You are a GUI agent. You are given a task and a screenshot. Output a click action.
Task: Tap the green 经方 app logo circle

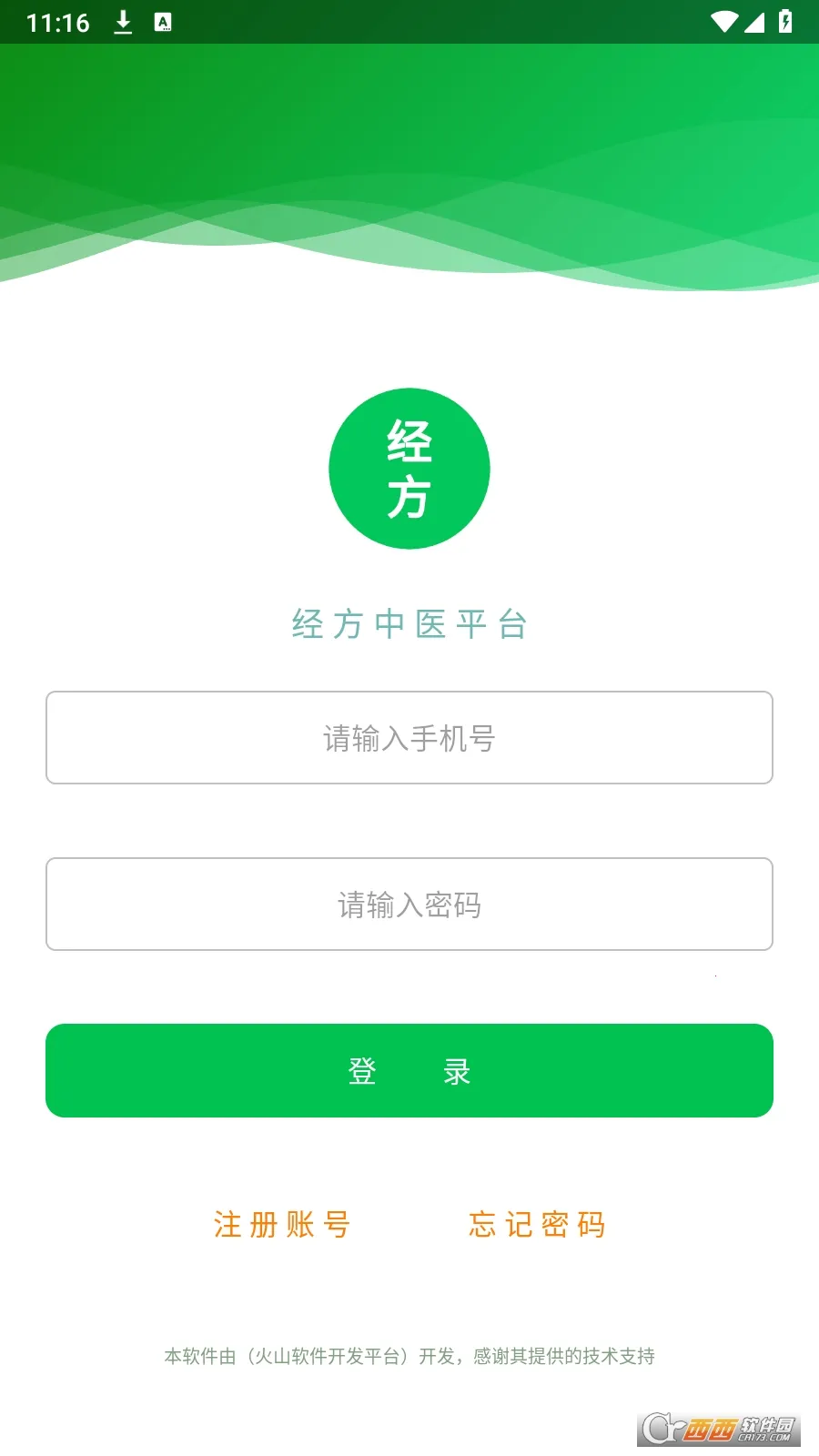pyautogui.click(x=410, y=468)
